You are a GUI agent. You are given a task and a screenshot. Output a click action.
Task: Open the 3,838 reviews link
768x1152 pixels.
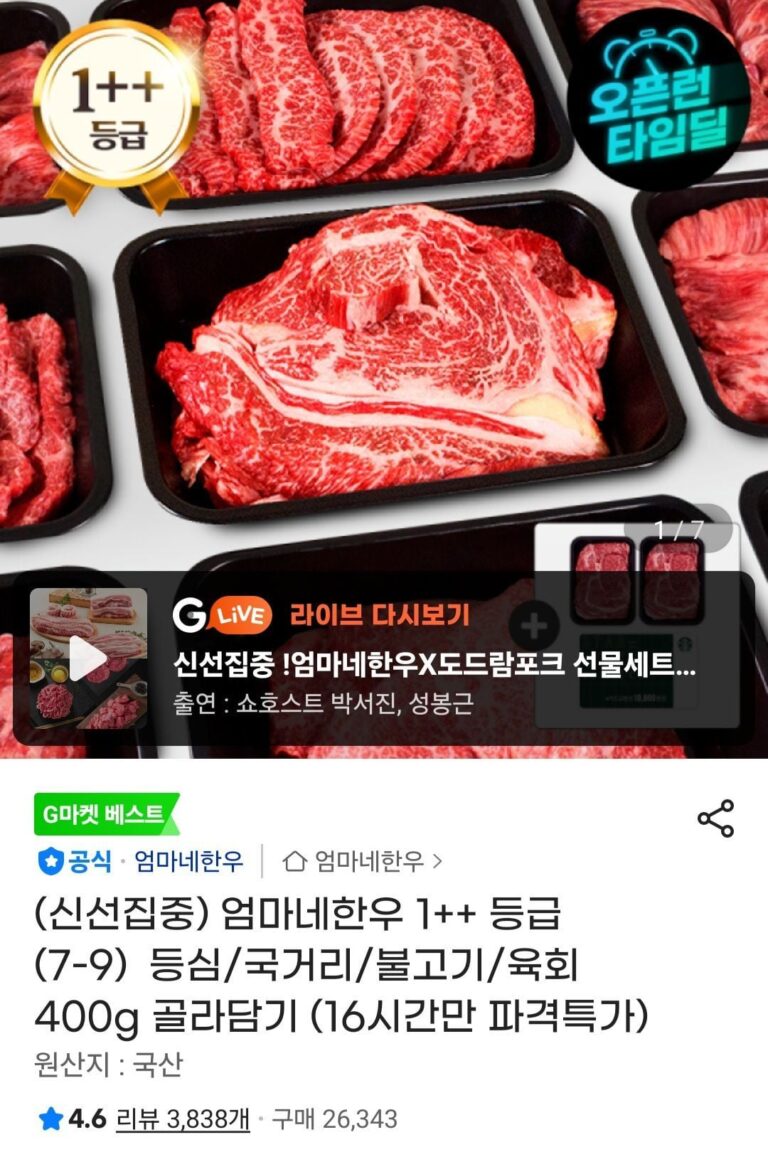click(183, 1118)
